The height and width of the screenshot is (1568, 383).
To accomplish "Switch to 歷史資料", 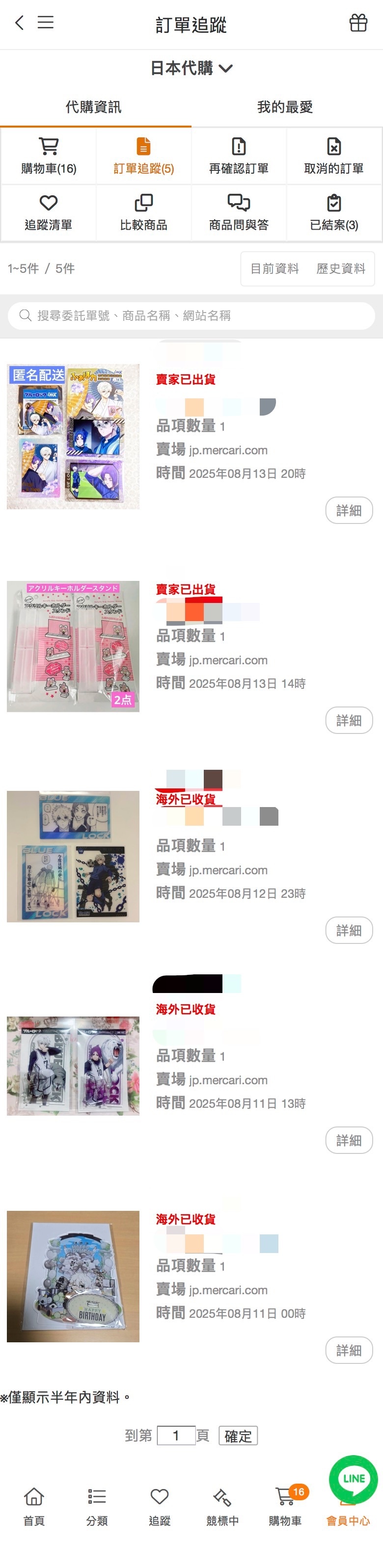I will click(x=340, y=268).
